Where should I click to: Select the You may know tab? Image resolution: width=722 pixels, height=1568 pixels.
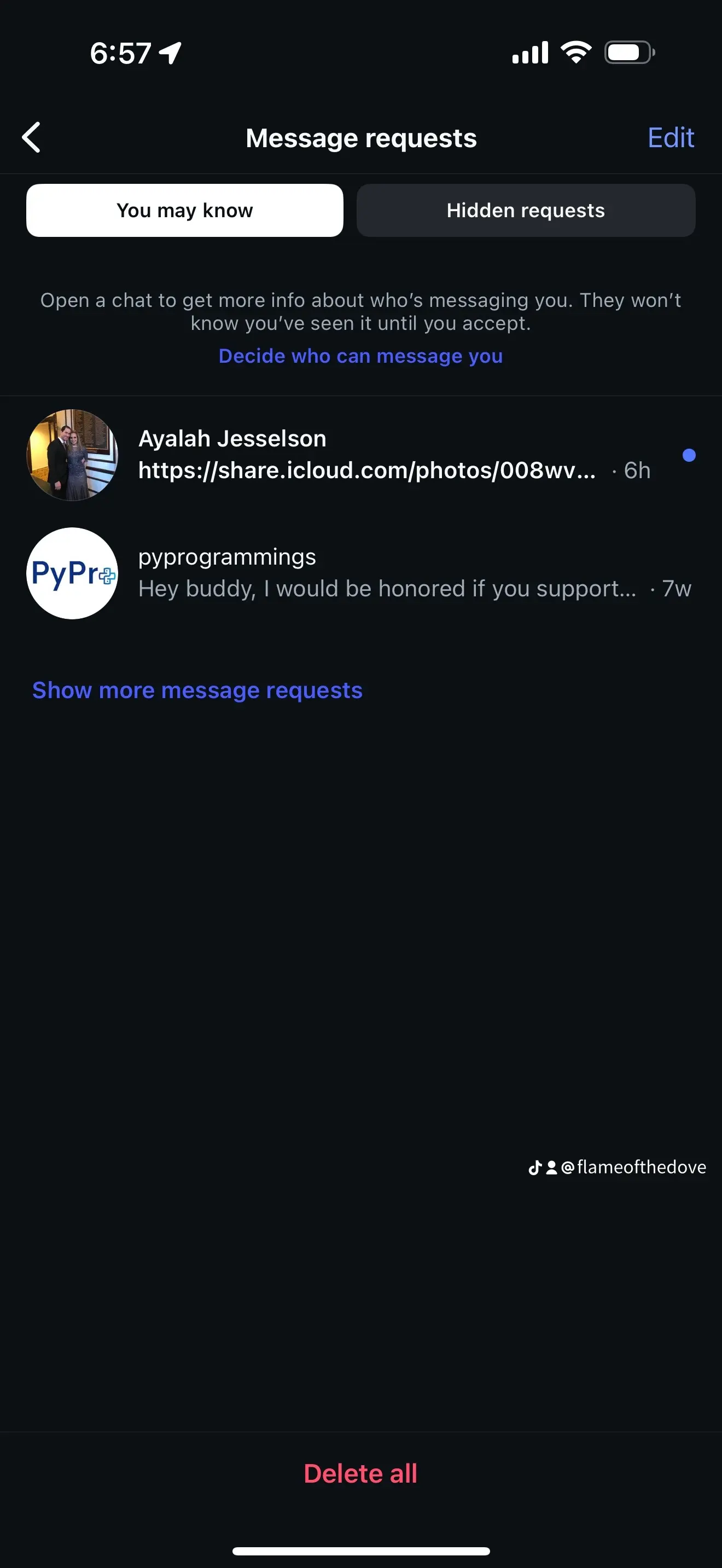tap(184, 211)
